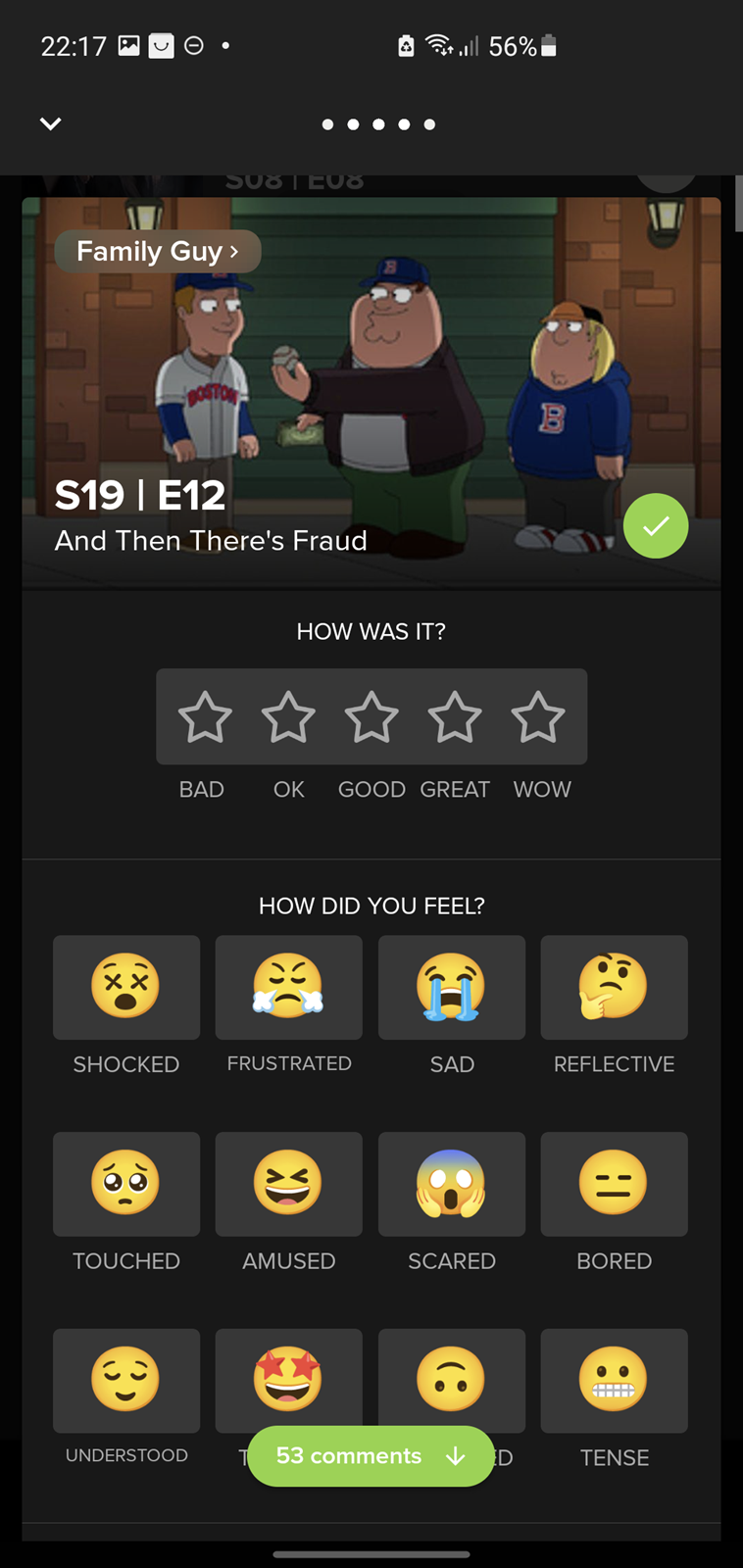Select the FRUSTRATED emotion
Screen dimensions: 743x1568
click(289, 987)
